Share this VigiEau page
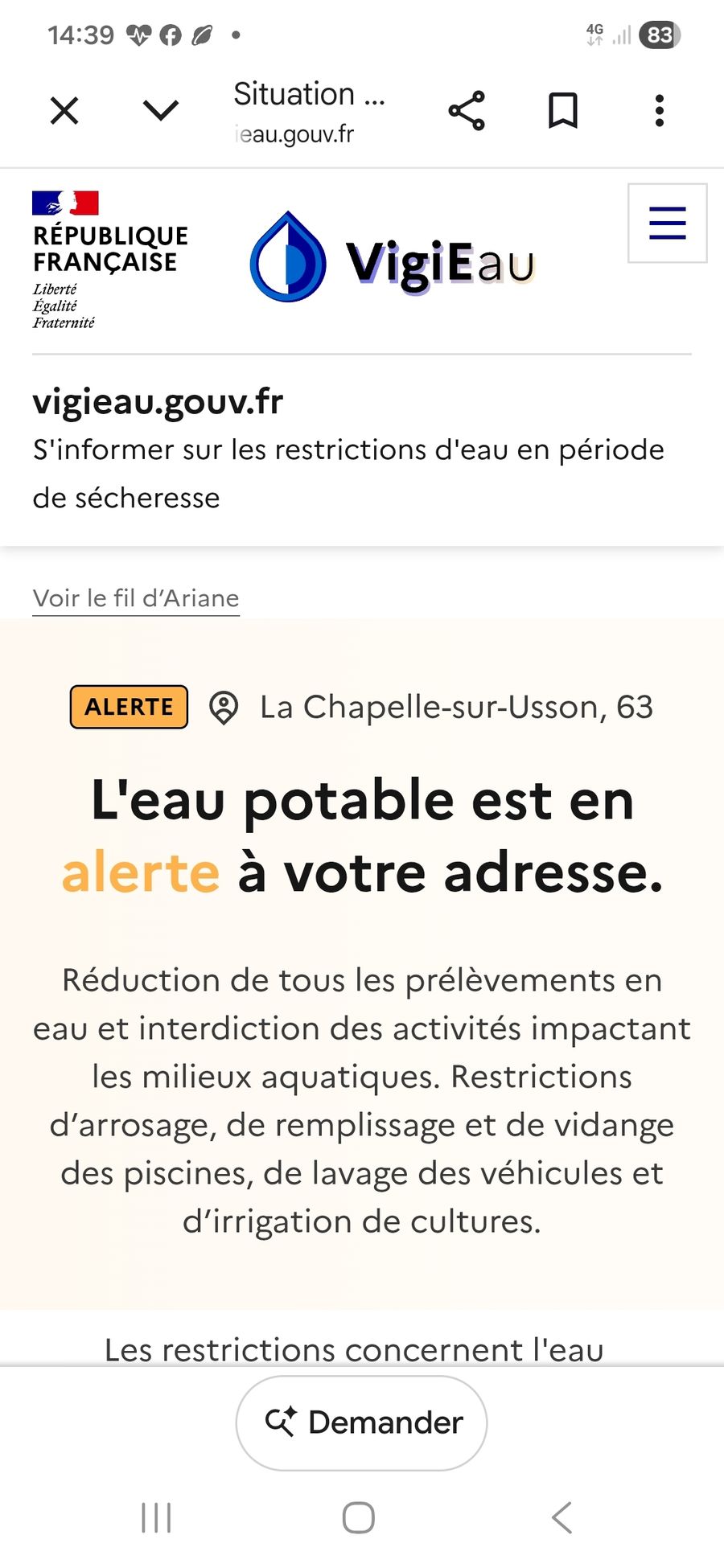 467,110
